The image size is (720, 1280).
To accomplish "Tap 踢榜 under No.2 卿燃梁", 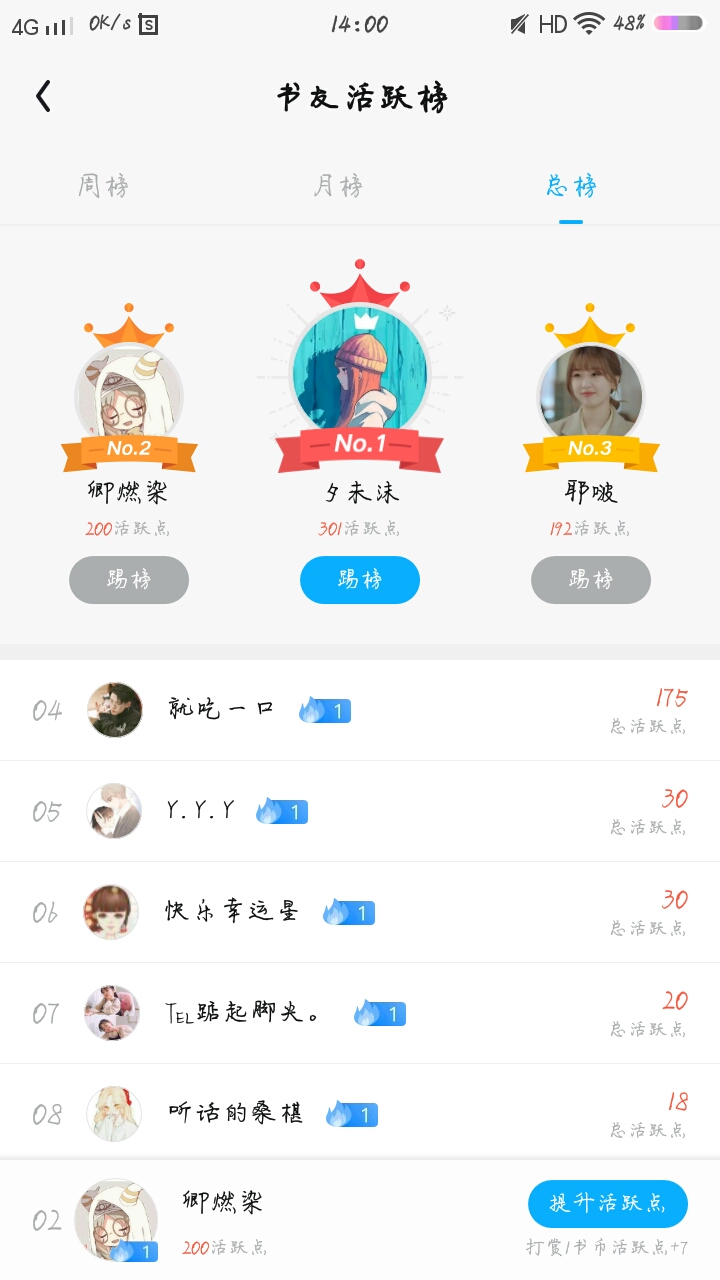I will click(x=129, y=580).
